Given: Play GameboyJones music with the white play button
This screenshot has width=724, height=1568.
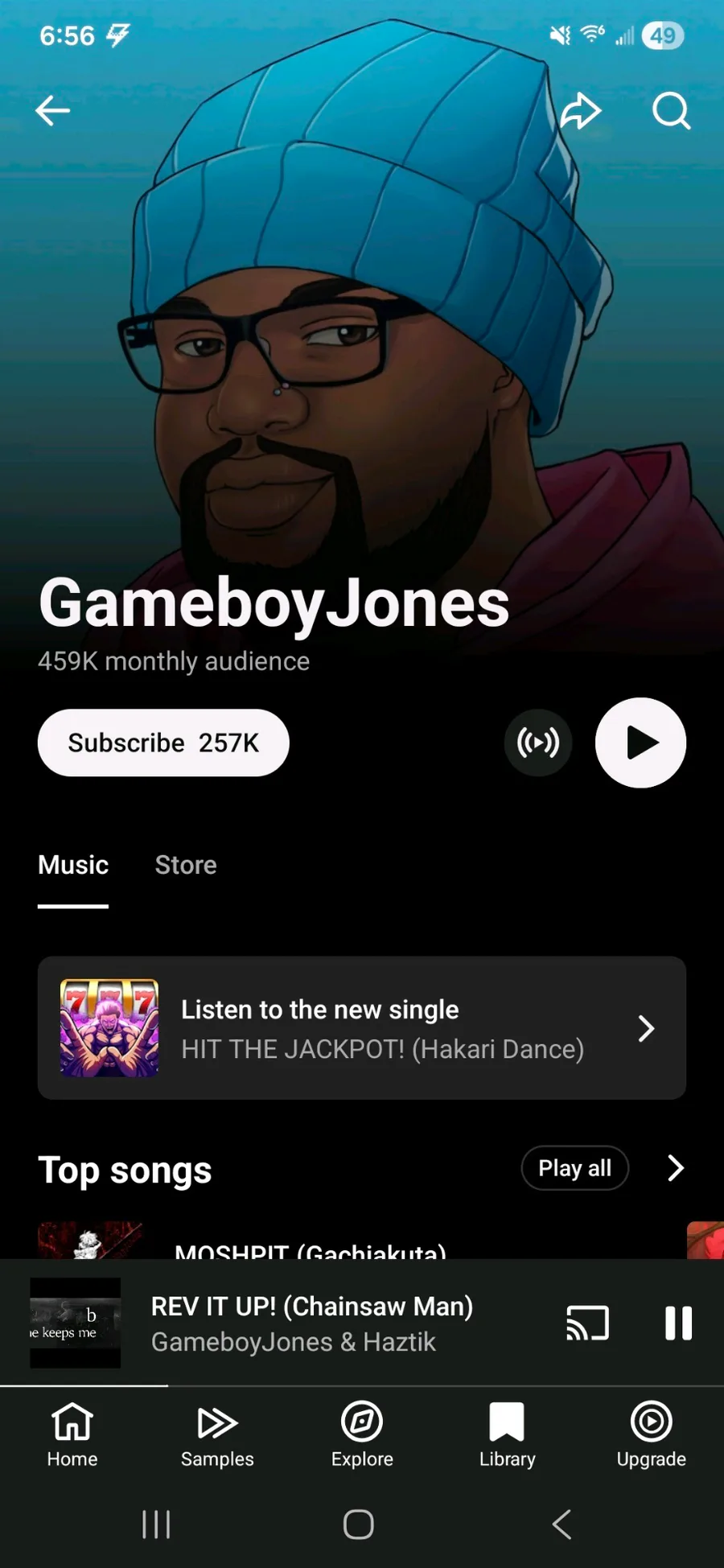Looking at the screenshot, I should click(x=640, y=743).
